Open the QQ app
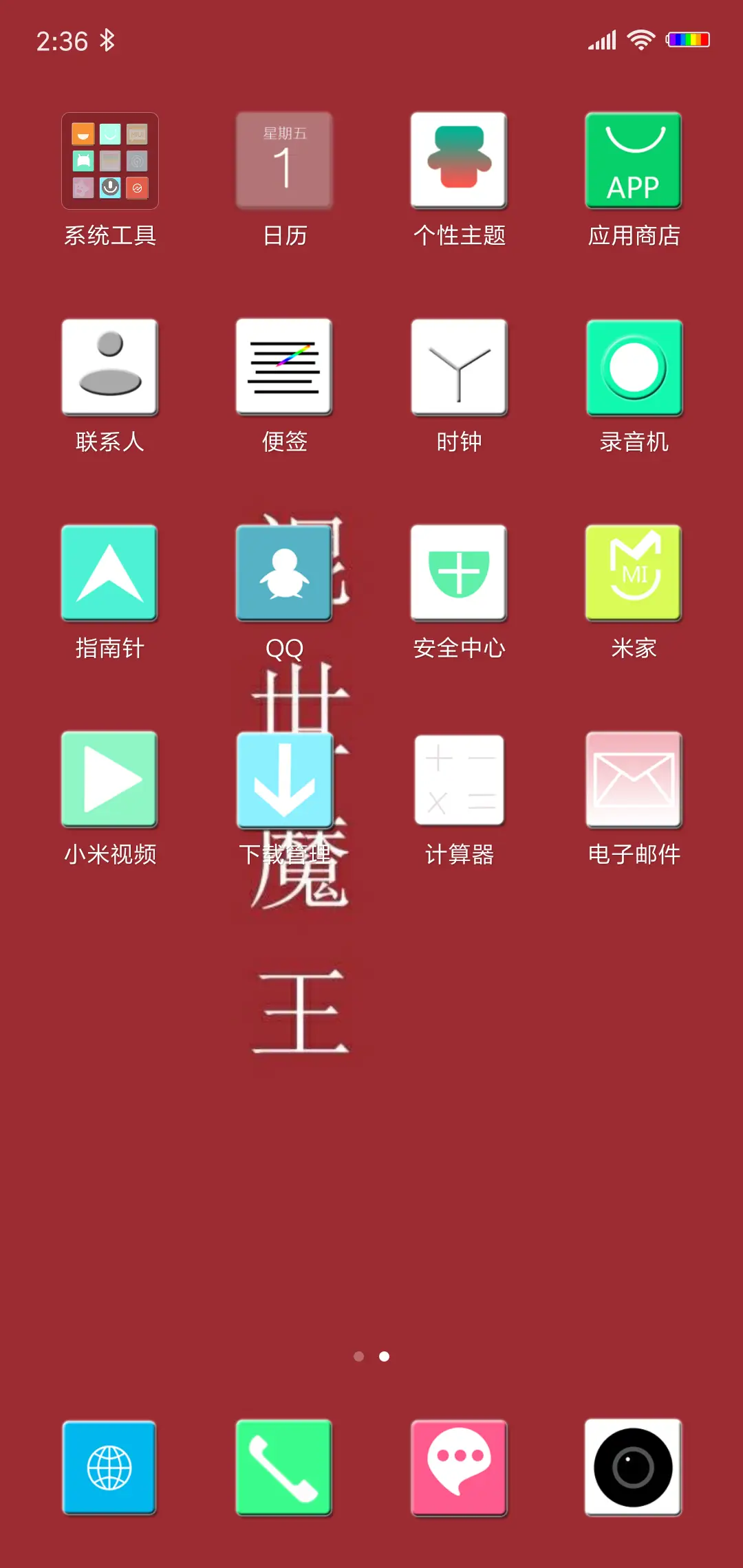743x1568 pixels. point(284,572)
